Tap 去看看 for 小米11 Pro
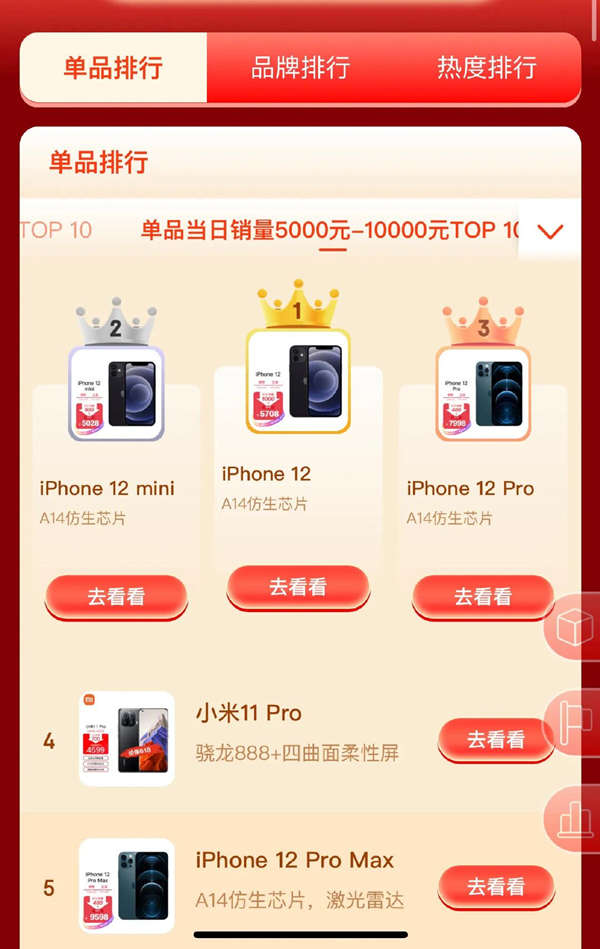Image resolution: width=600 pixels, height=949 pixels. click(496, 740)
